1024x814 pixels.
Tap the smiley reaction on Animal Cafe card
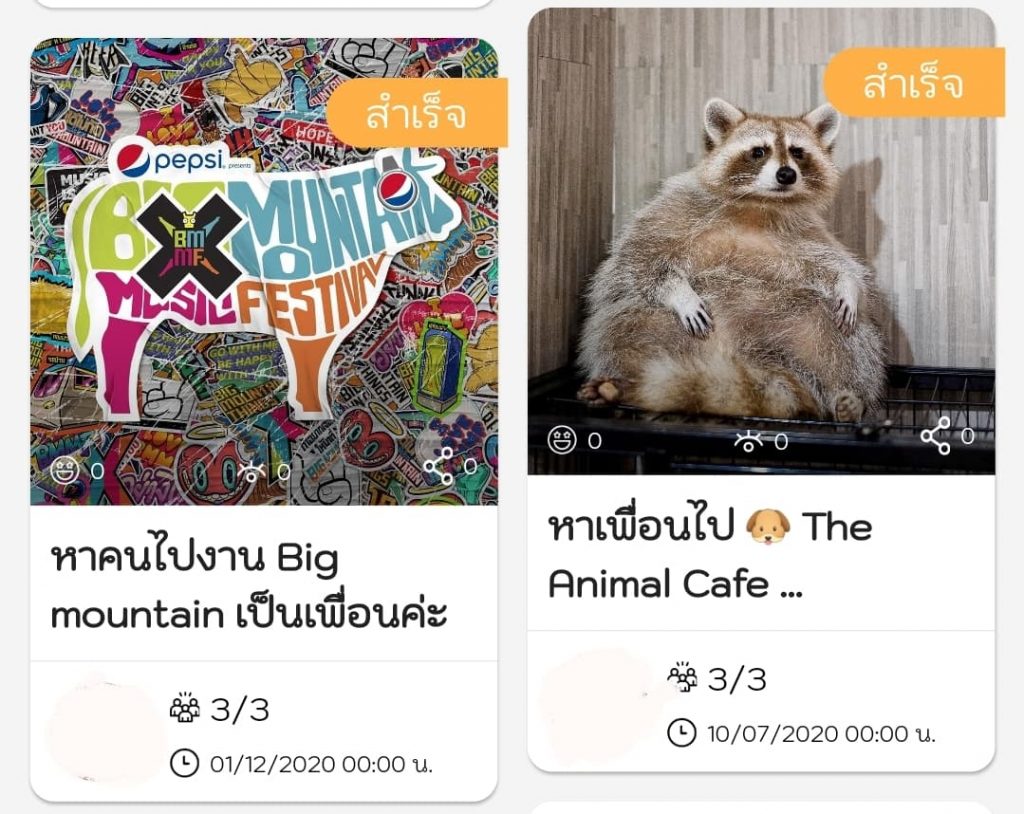pos(563,439)
